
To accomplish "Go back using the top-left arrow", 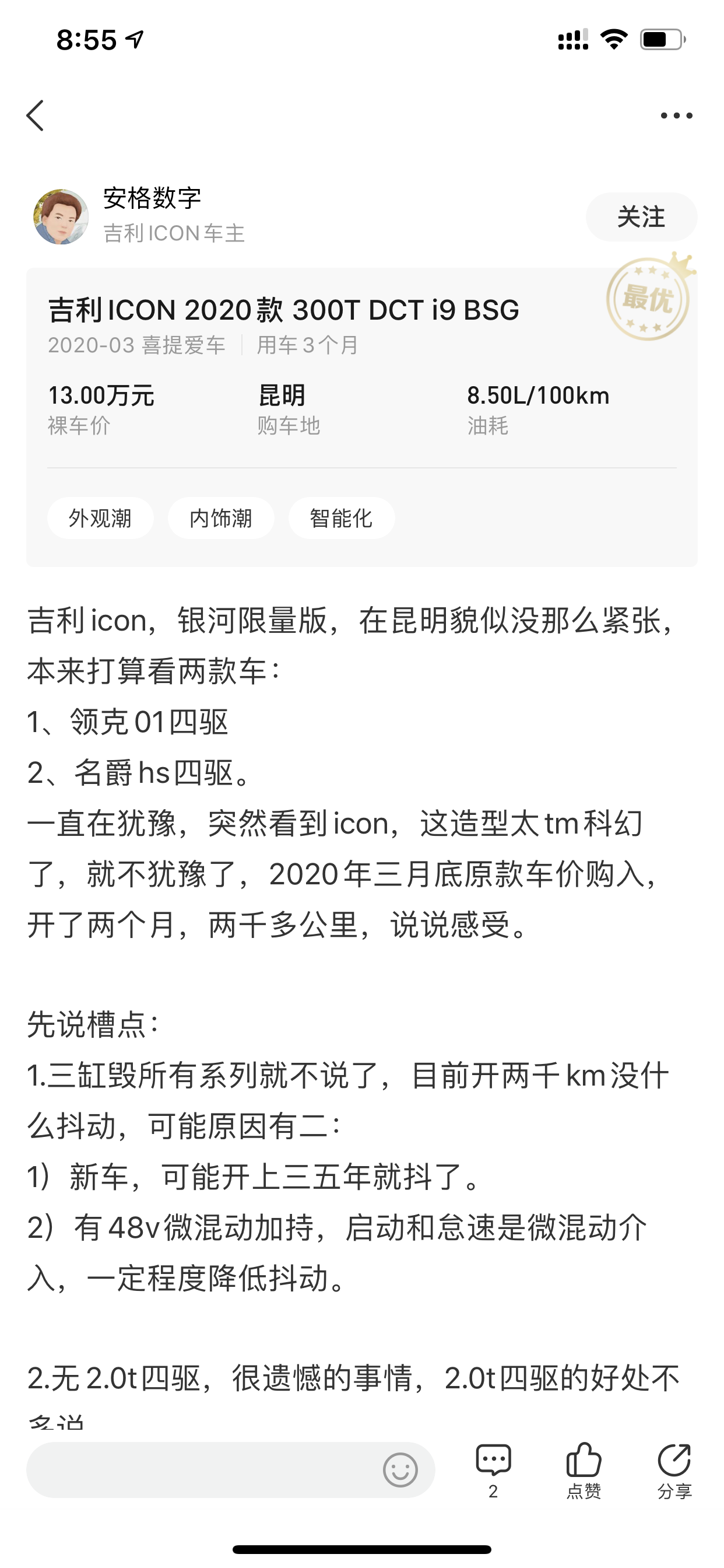I will 36,116.
